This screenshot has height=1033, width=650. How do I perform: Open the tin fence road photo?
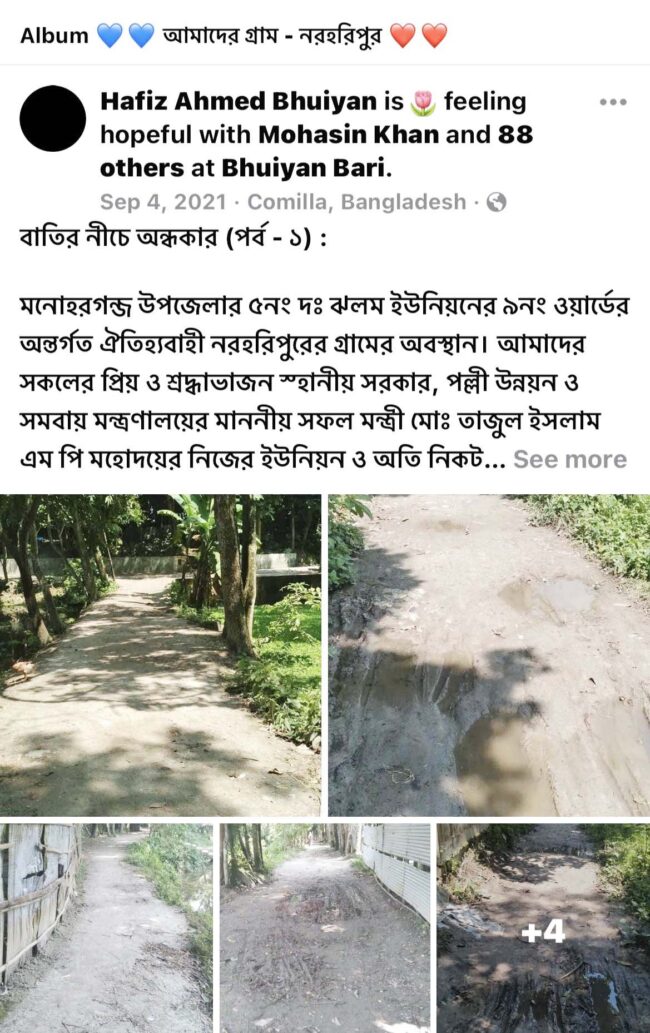pyautogui.click(x=324, y=927)
